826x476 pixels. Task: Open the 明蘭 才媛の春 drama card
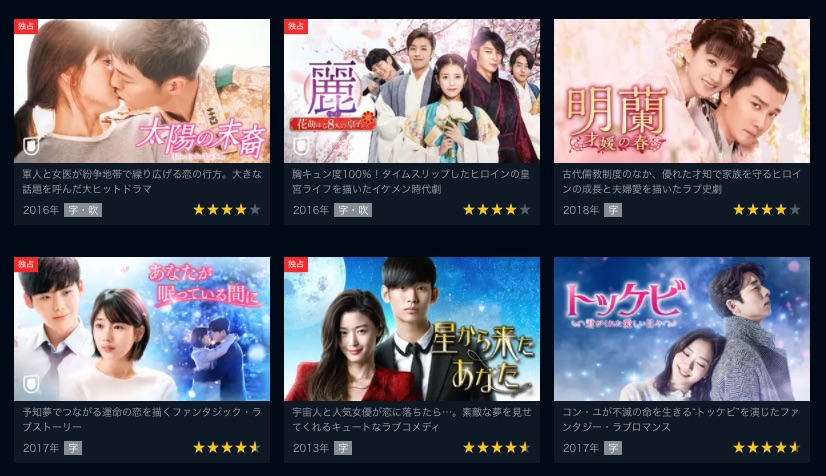(681, 92)
